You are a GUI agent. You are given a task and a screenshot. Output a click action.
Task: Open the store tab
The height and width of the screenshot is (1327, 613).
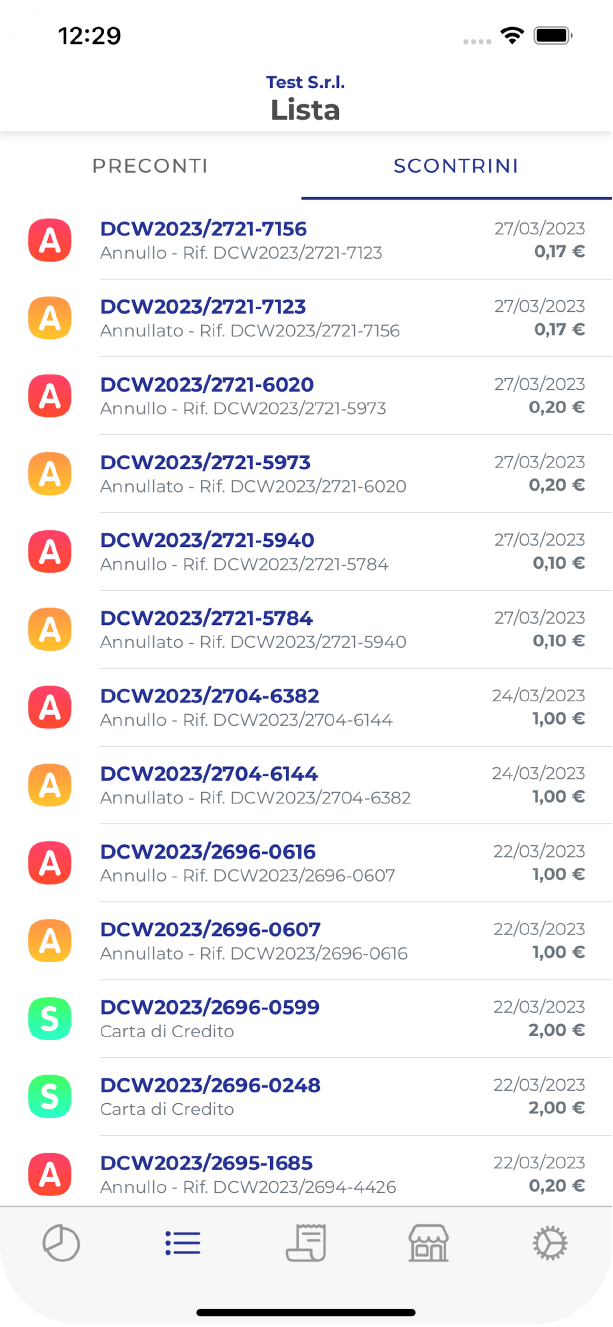click(428, 1243)
